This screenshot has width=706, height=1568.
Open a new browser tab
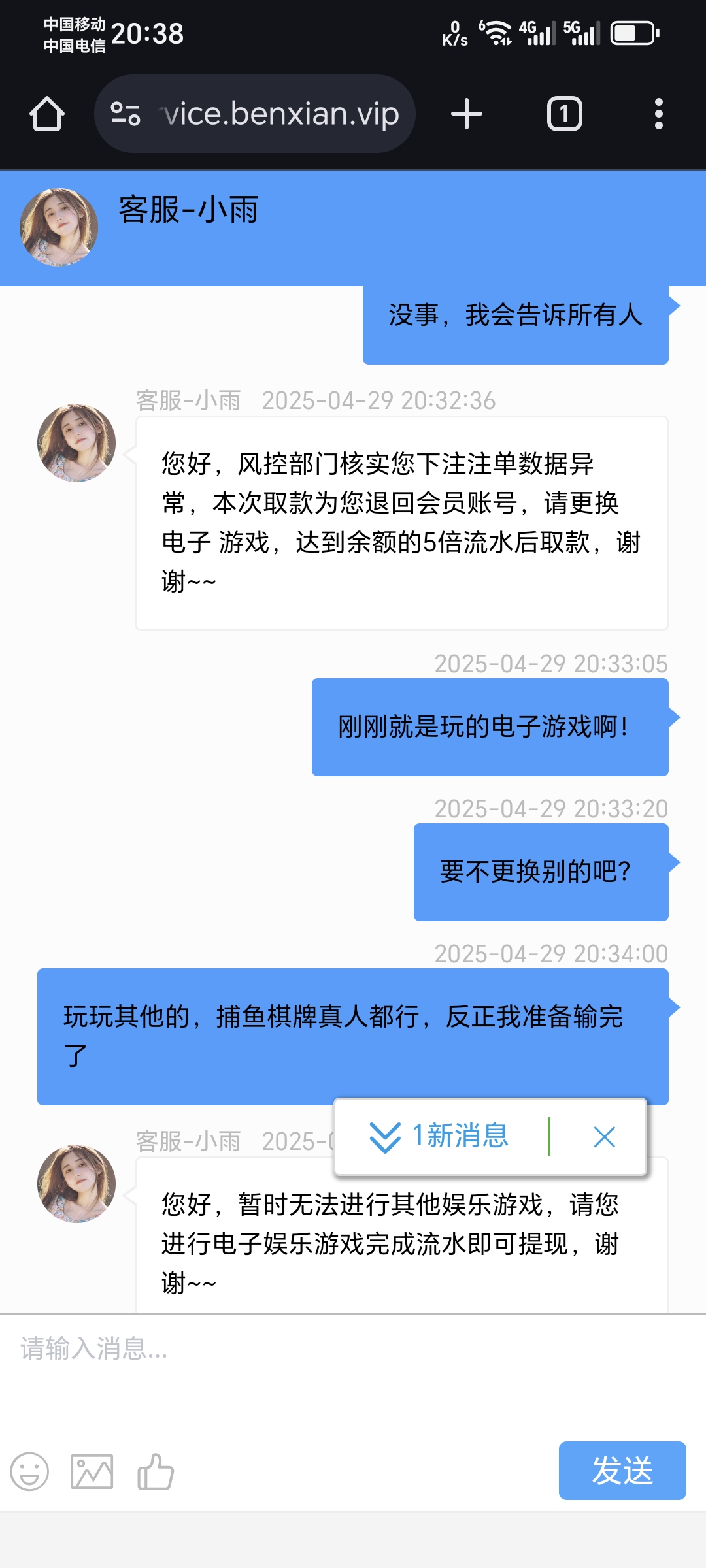pos(467,114)
